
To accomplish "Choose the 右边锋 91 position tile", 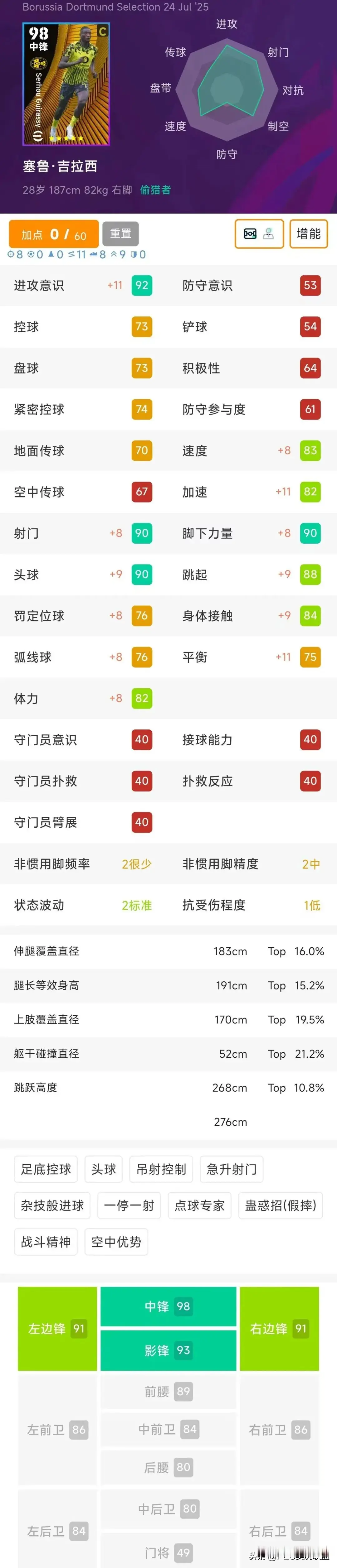I will [279, 1328].
